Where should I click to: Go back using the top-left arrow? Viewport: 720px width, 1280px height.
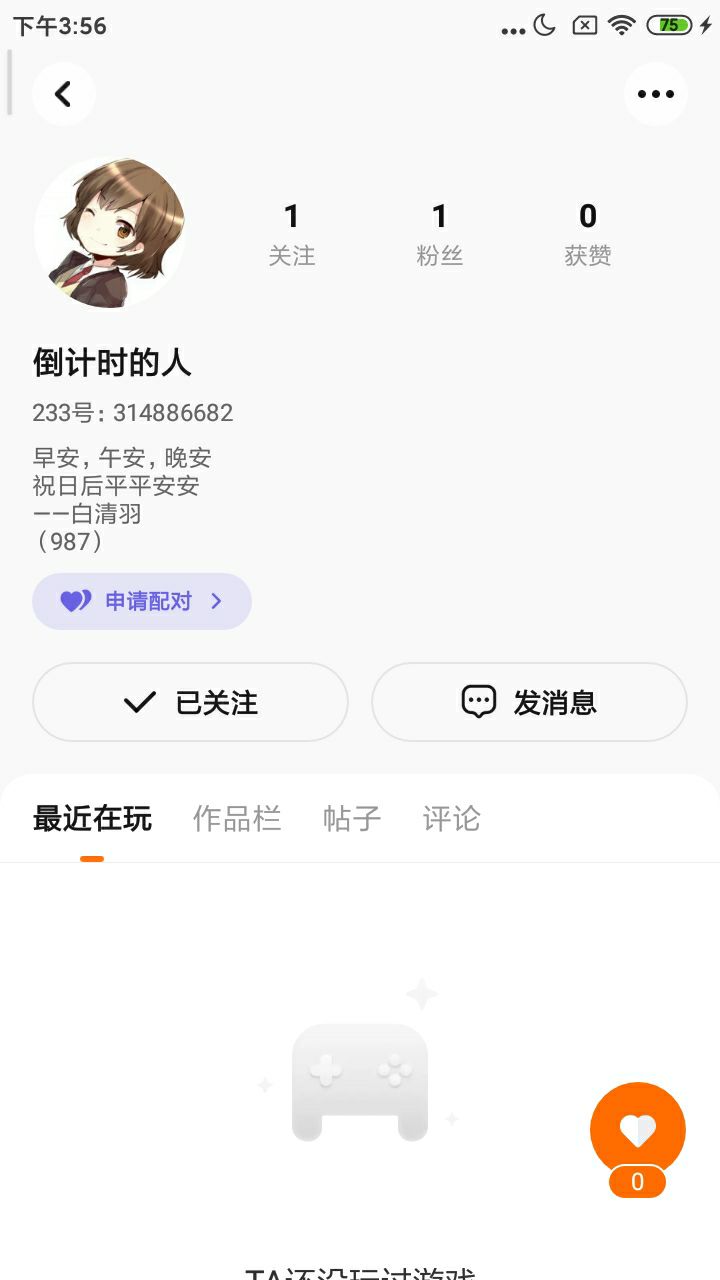coord(64,94)
